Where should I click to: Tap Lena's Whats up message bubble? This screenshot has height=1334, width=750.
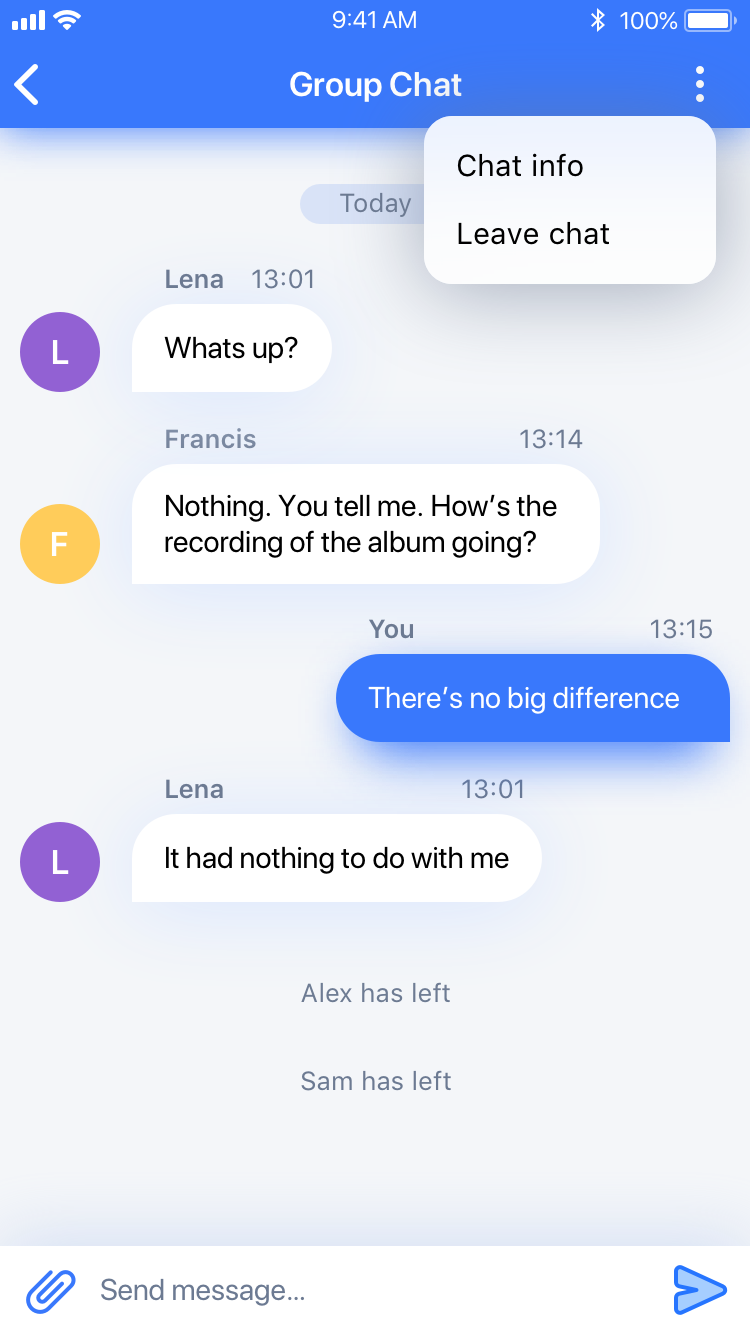coord(231,348)
